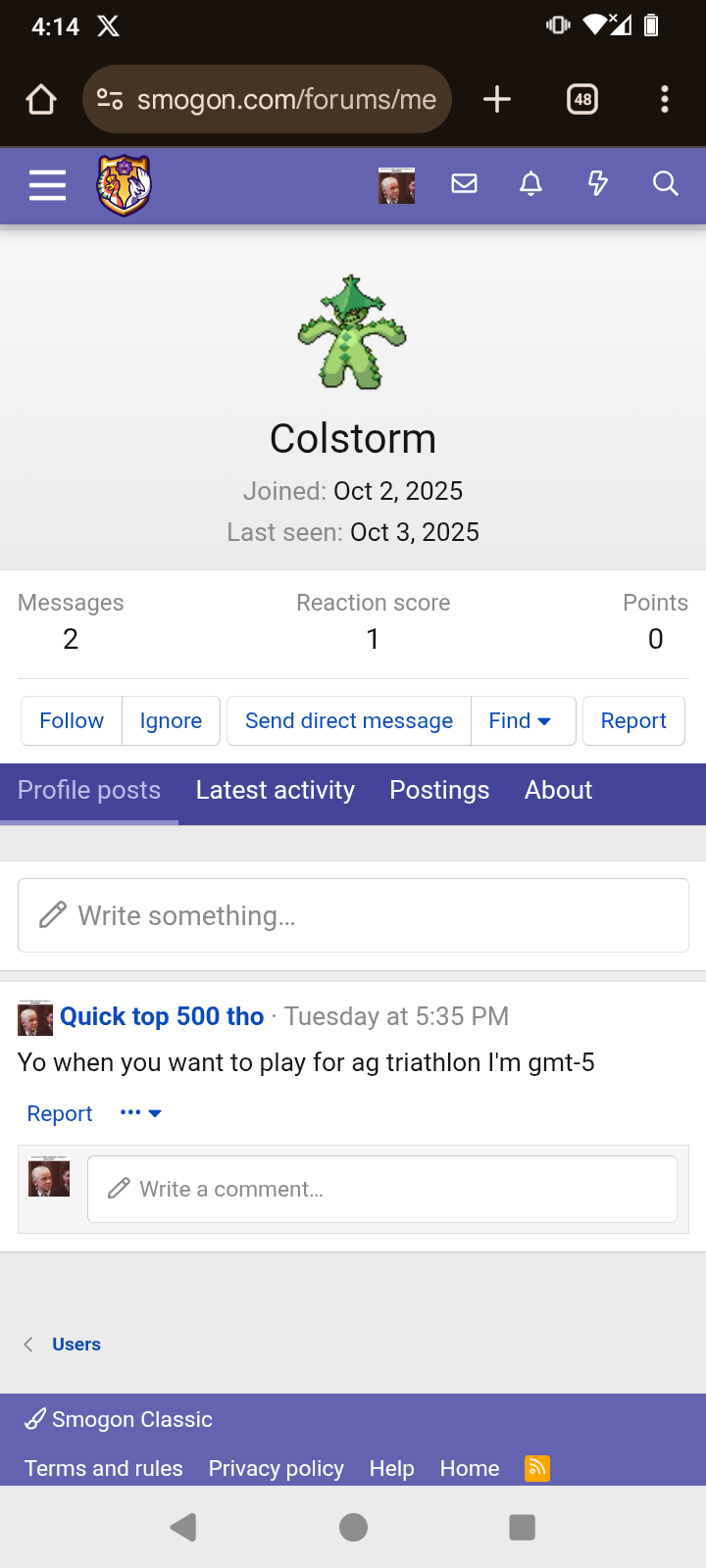Open the alerts bell
Viewport: 706px width, 1568px height.
(x=530, y=184)
